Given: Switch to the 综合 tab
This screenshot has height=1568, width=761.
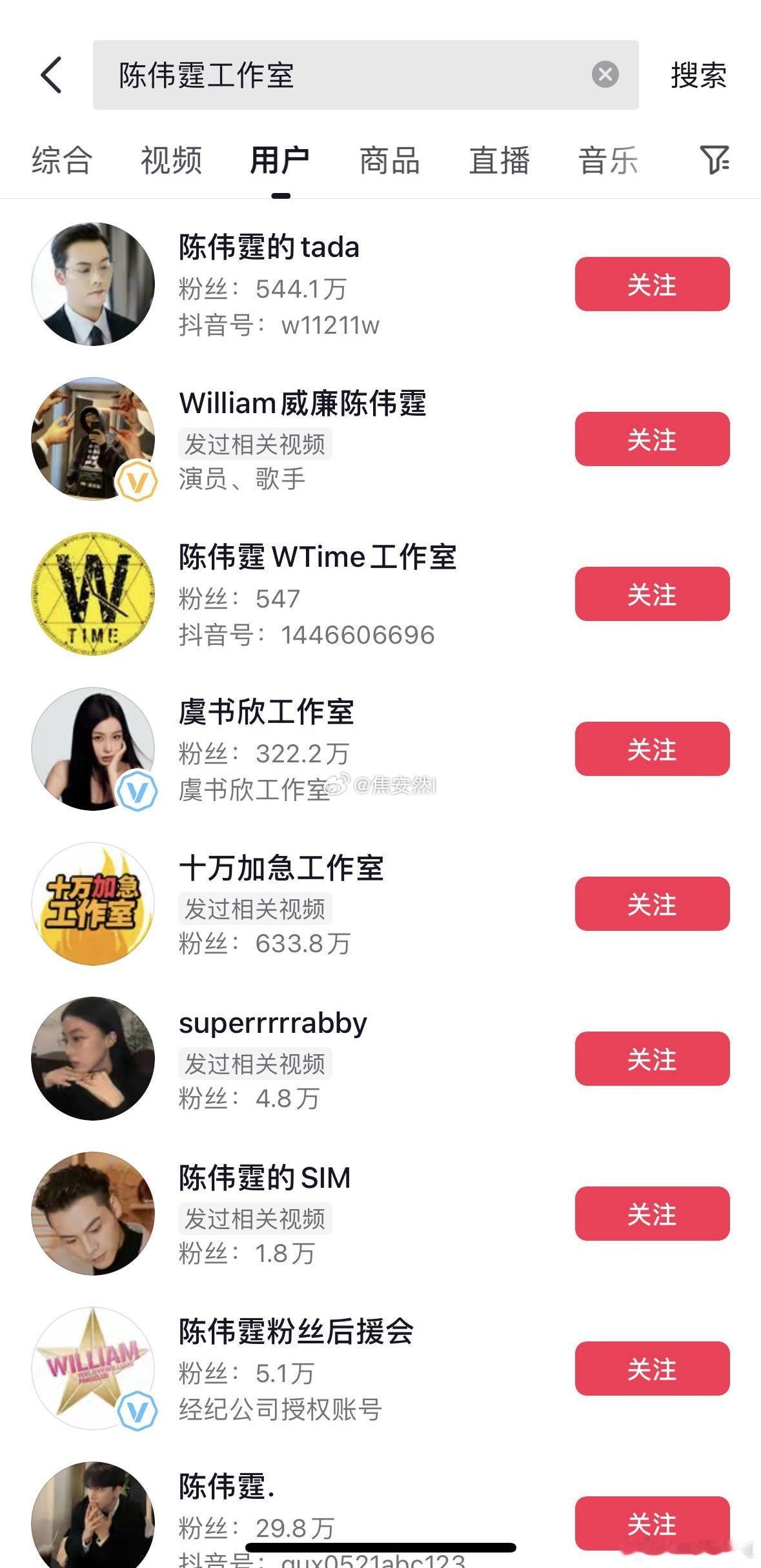Looking at the screenshot, I should pos(62,161).
